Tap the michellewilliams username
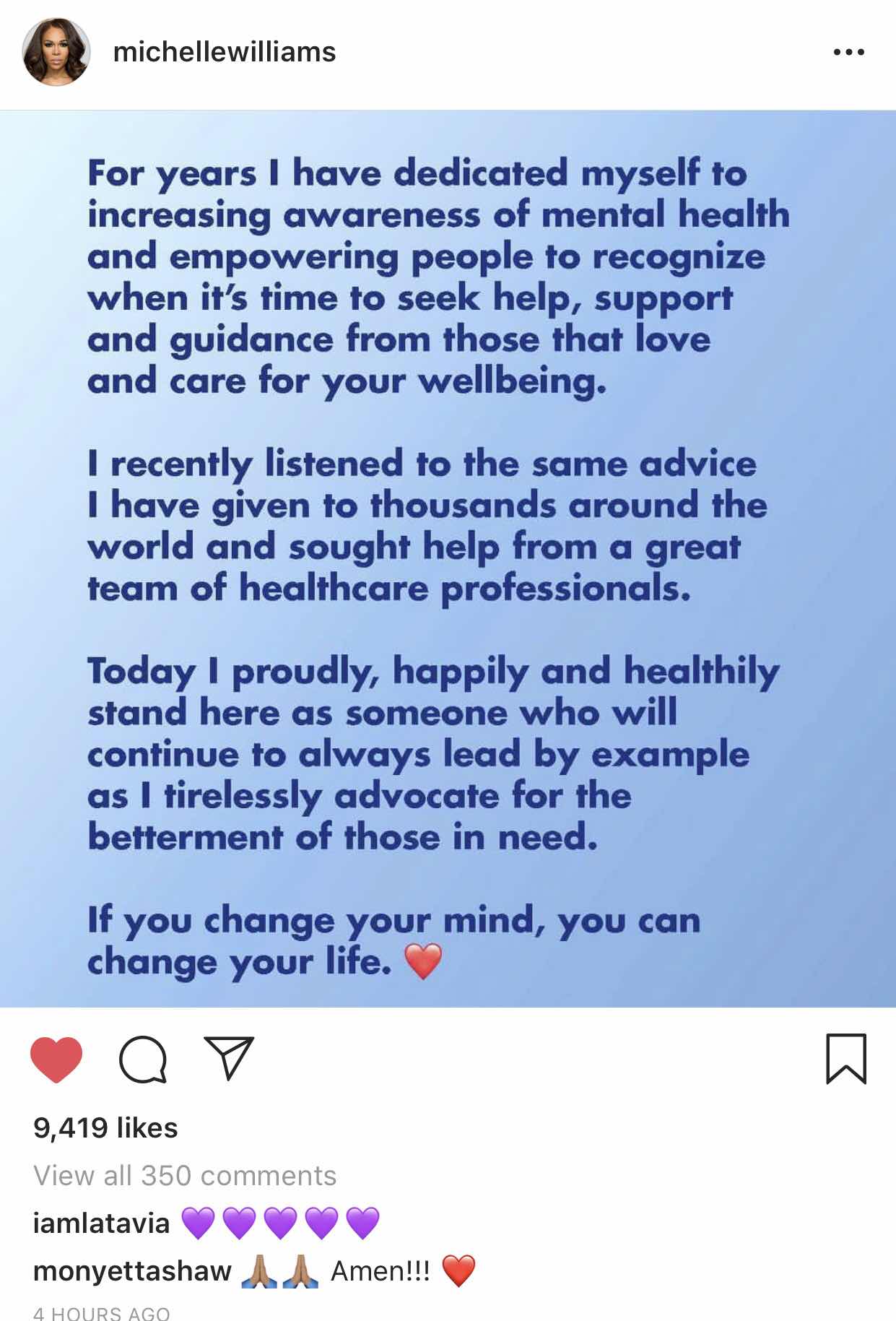This screenshot has height=1321, width=896. pos(225,52)
